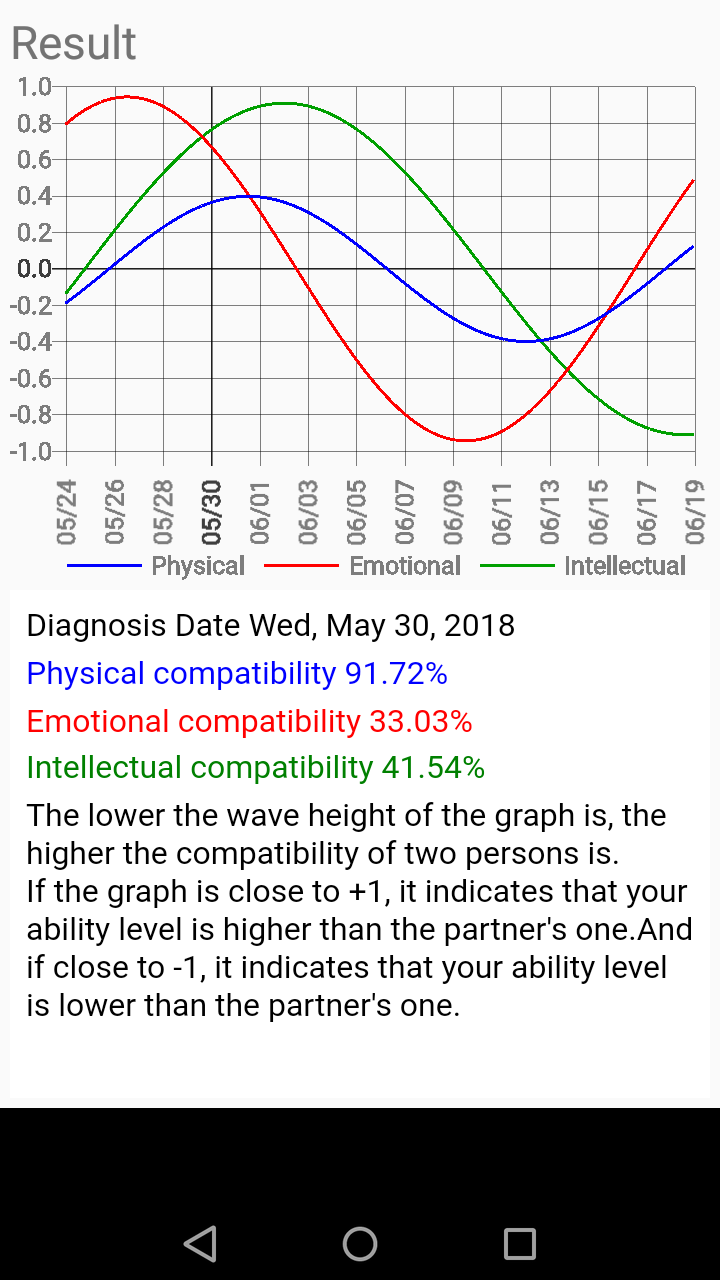Go back using the system back button
This screenshot has height=1280, width=720.
pyautogui.click(x=201, y=1244)
